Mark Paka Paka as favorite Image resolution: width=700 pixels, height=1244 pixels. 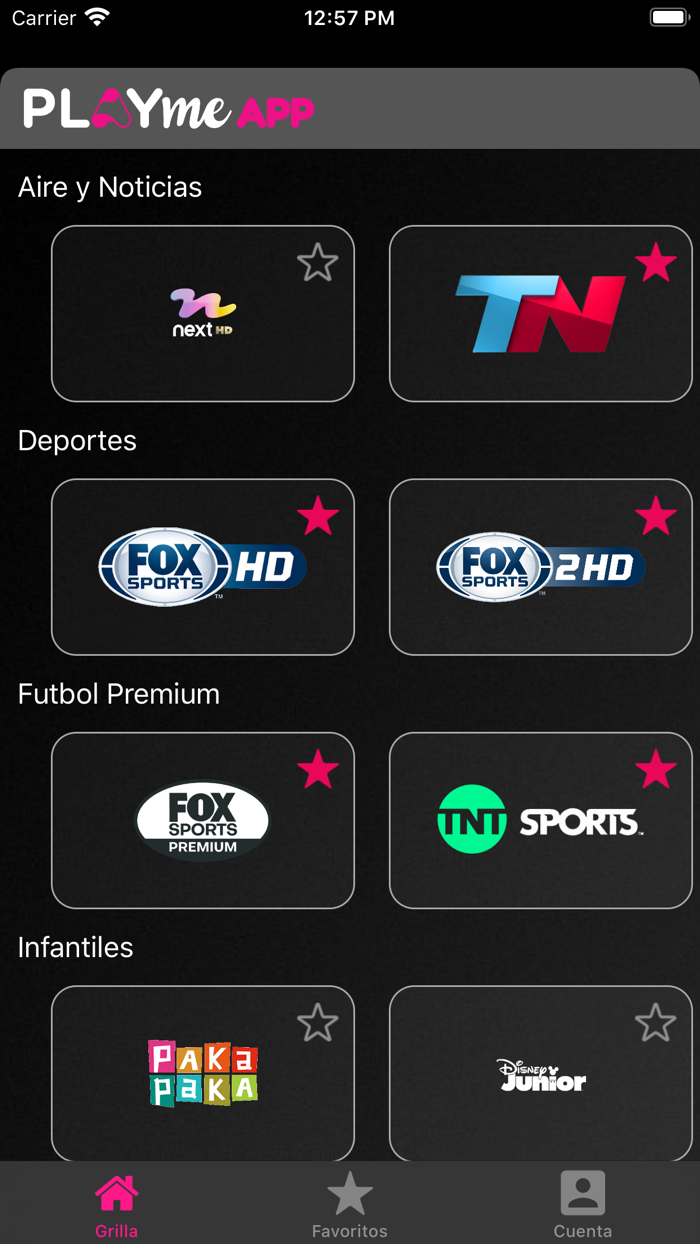[x=318, y=1023]
